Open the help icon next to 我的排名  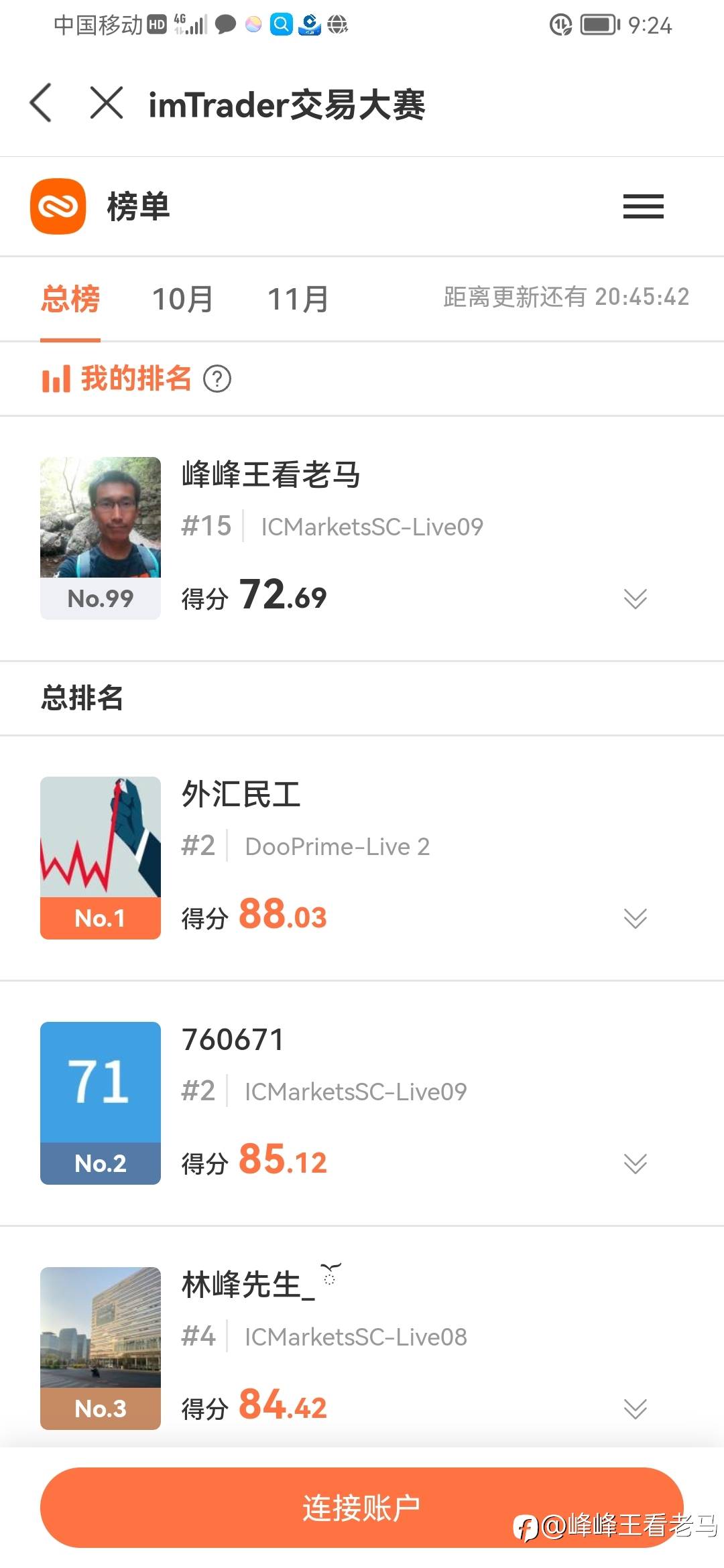217,379
